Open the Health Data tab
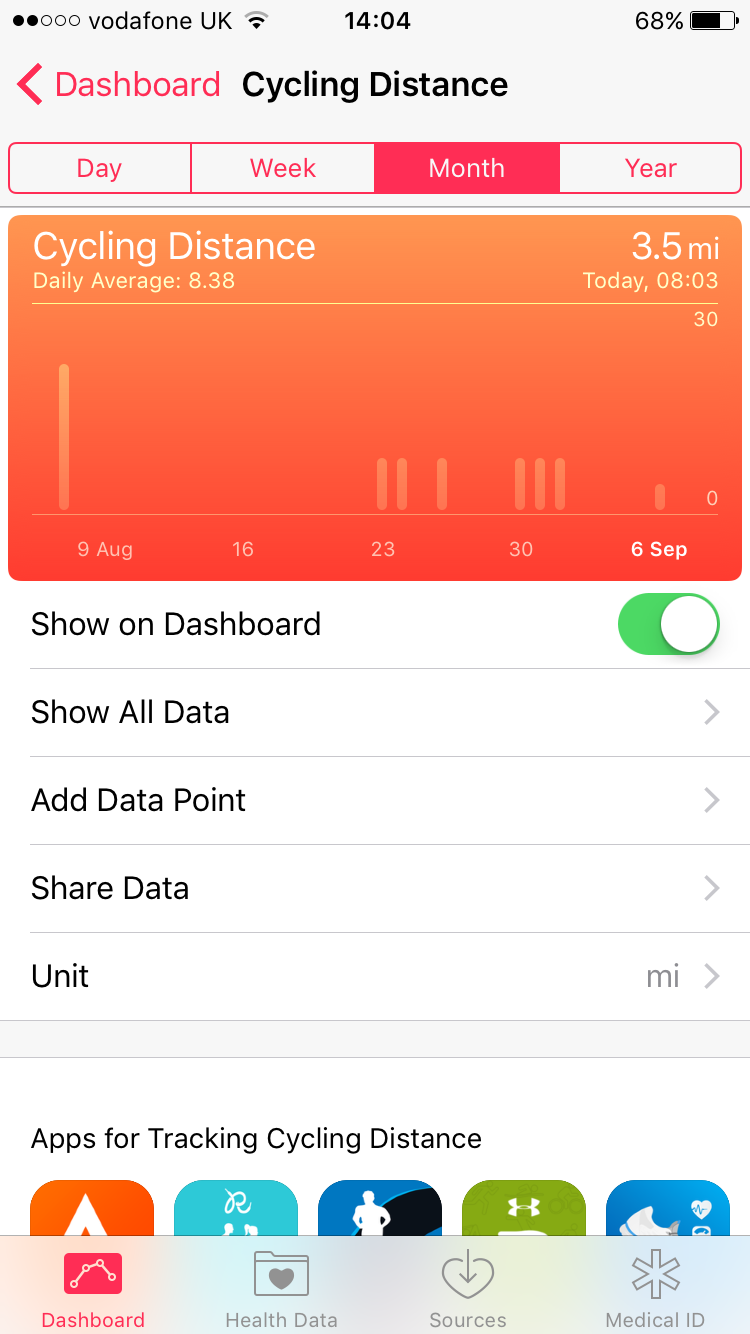Screen dimensions: 750x1334 coord(281,1288)
